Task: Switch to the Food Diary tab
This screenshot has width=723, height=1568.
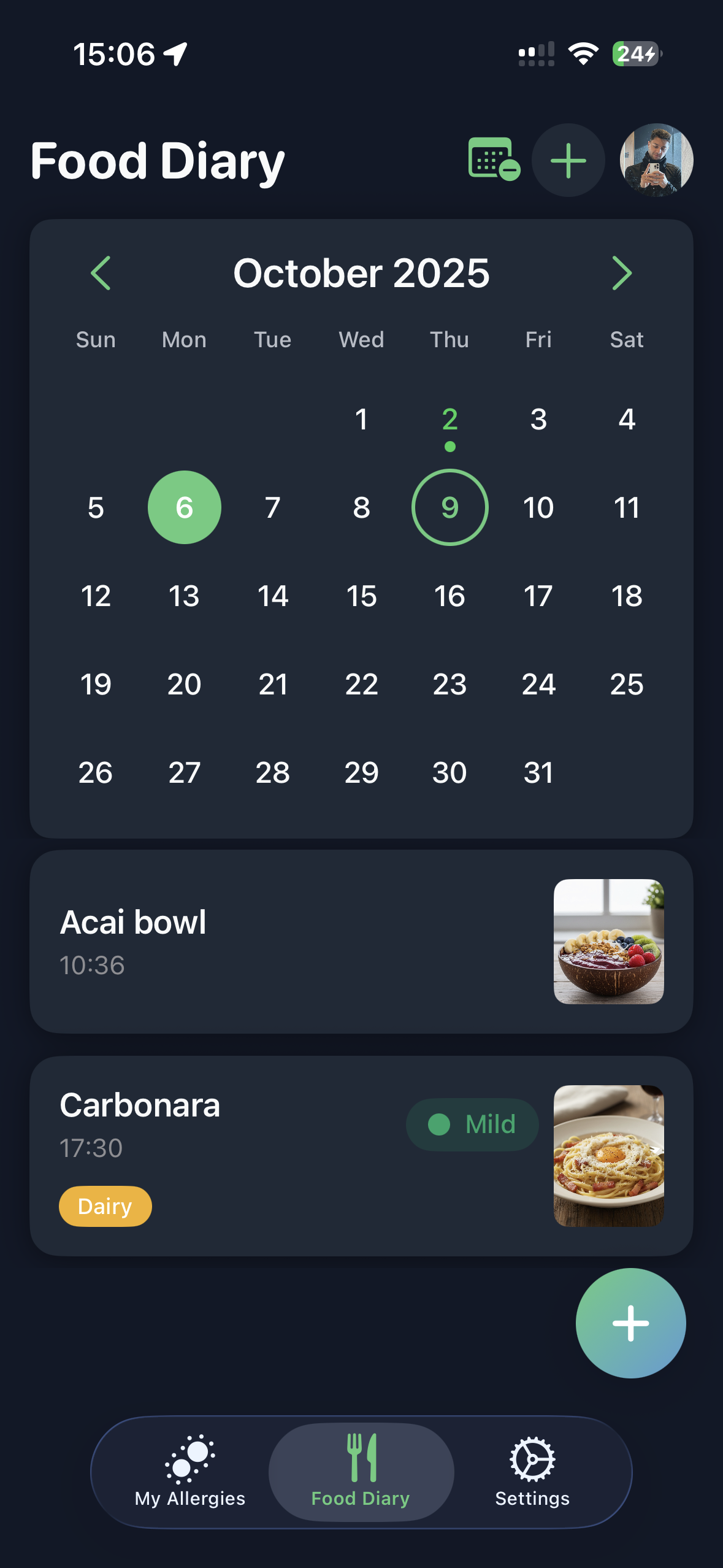Action: point(361,1472)
